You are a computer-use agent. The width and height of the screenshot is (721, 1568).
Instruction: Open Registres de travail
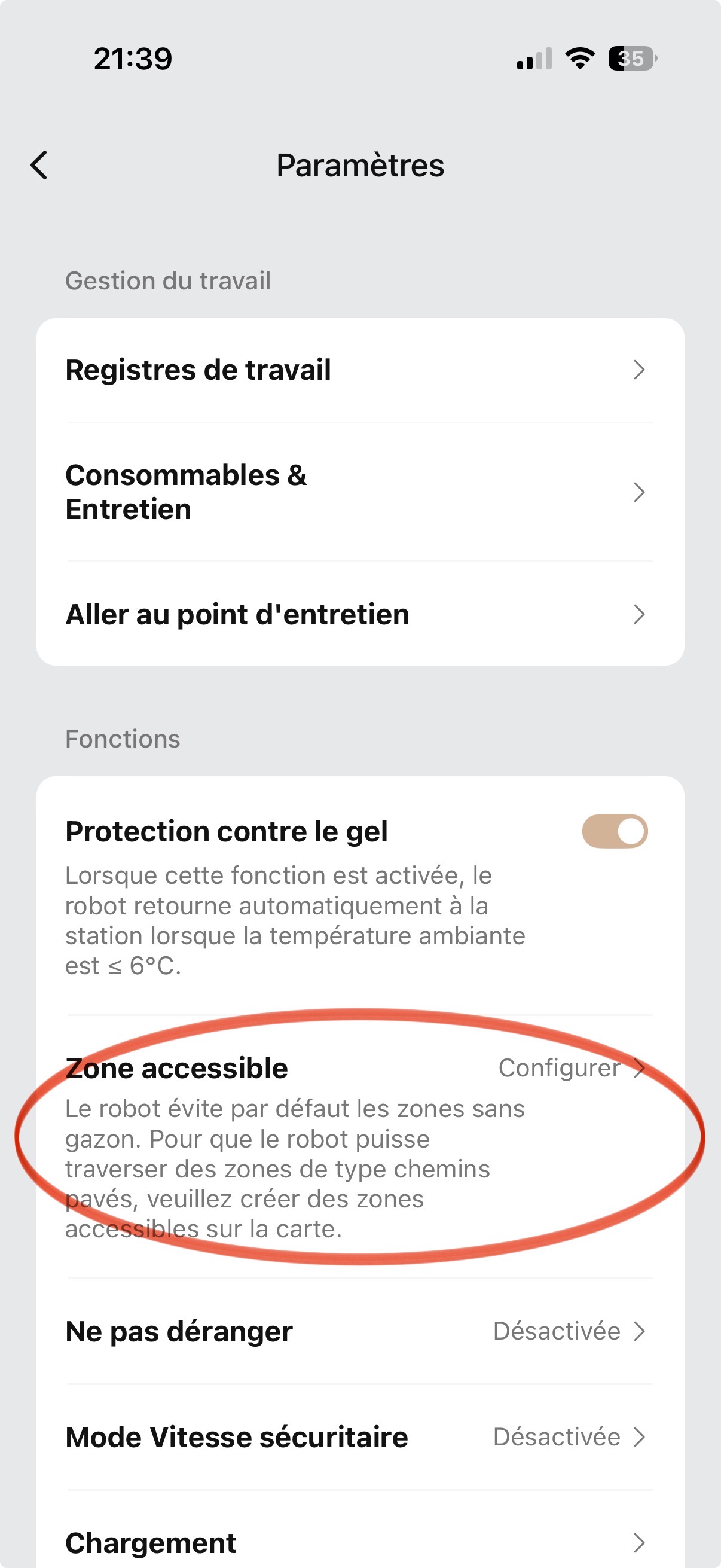pyautogui.click(x=360, y=370)
